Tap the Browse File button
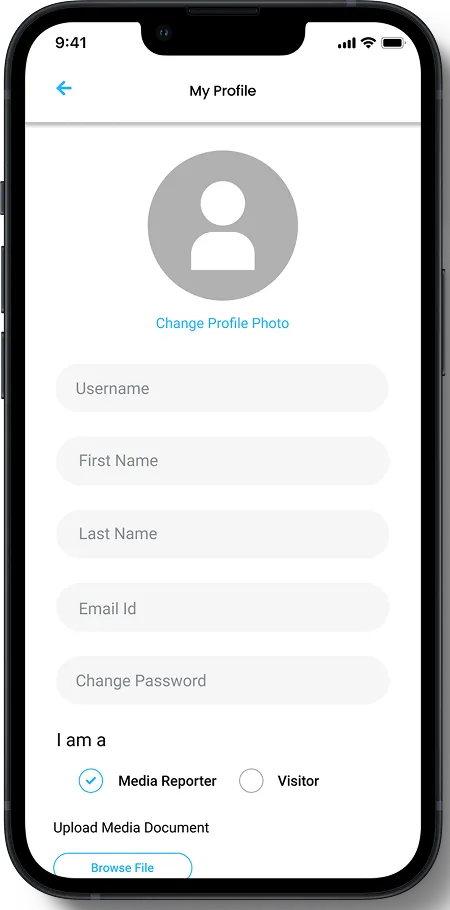450x910 pixels. click(x=123, y=866)
